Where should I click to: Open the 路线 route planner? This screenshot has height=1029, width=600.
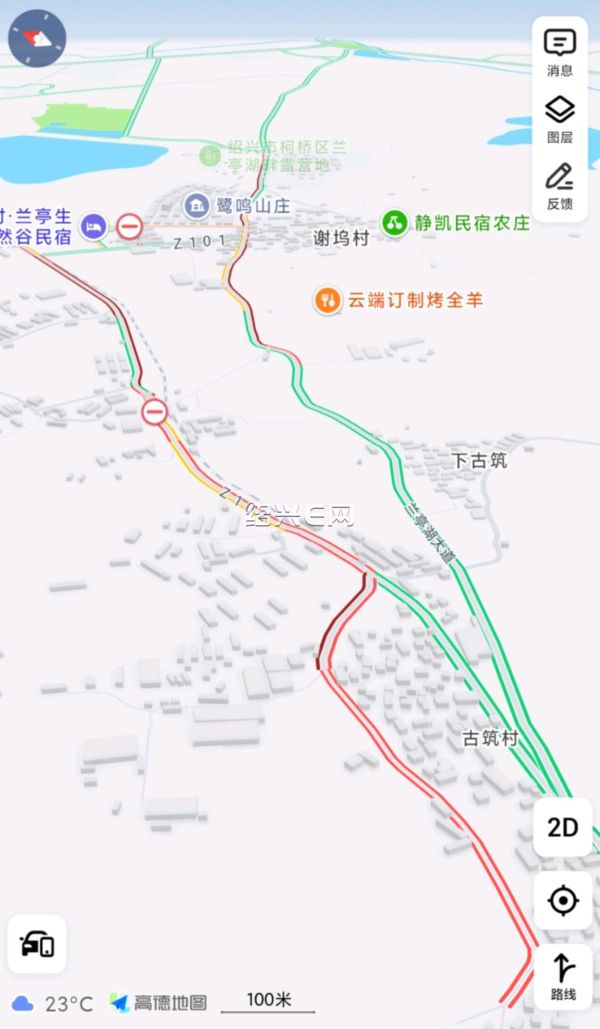click(563, 977)
